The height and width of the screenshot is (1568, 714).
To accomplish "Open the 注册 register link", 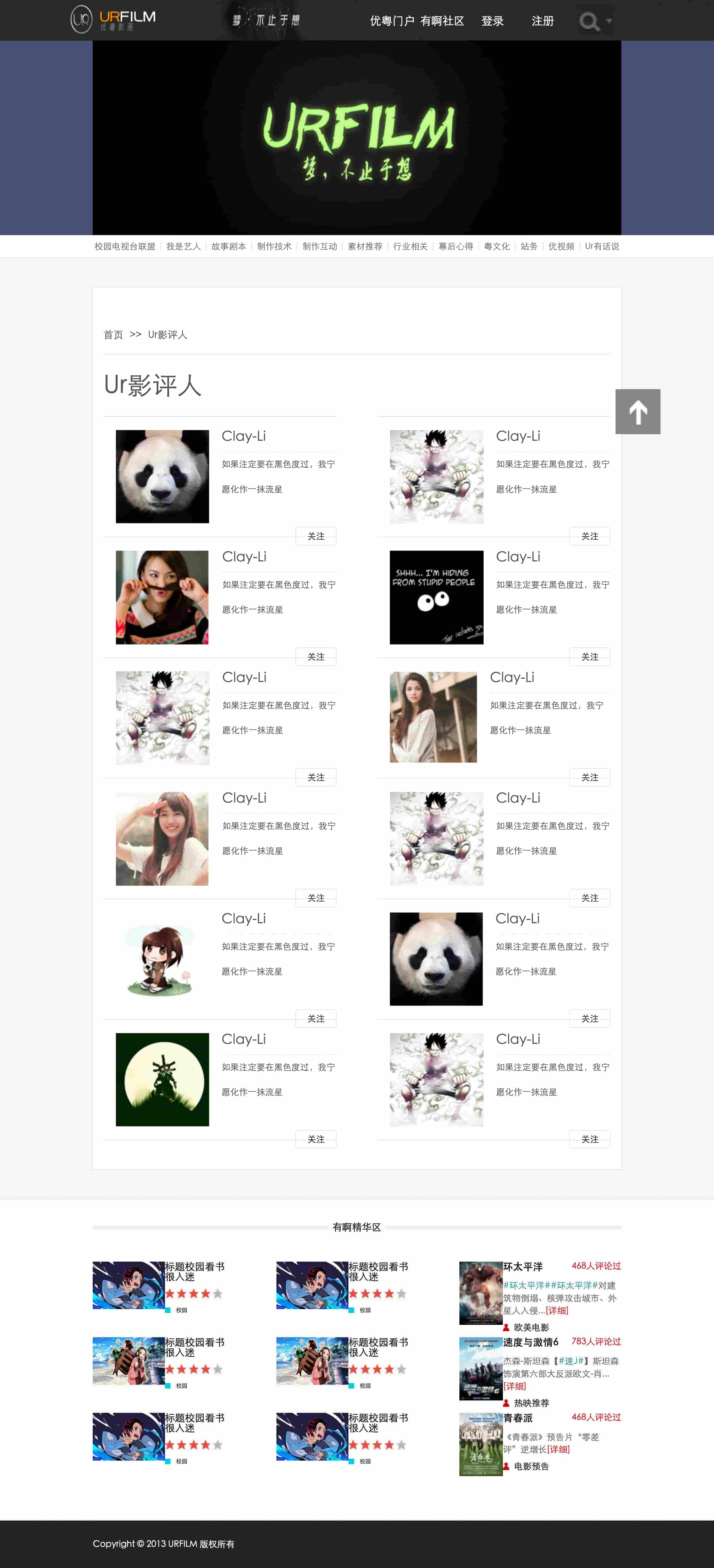I will click(542, 21).
